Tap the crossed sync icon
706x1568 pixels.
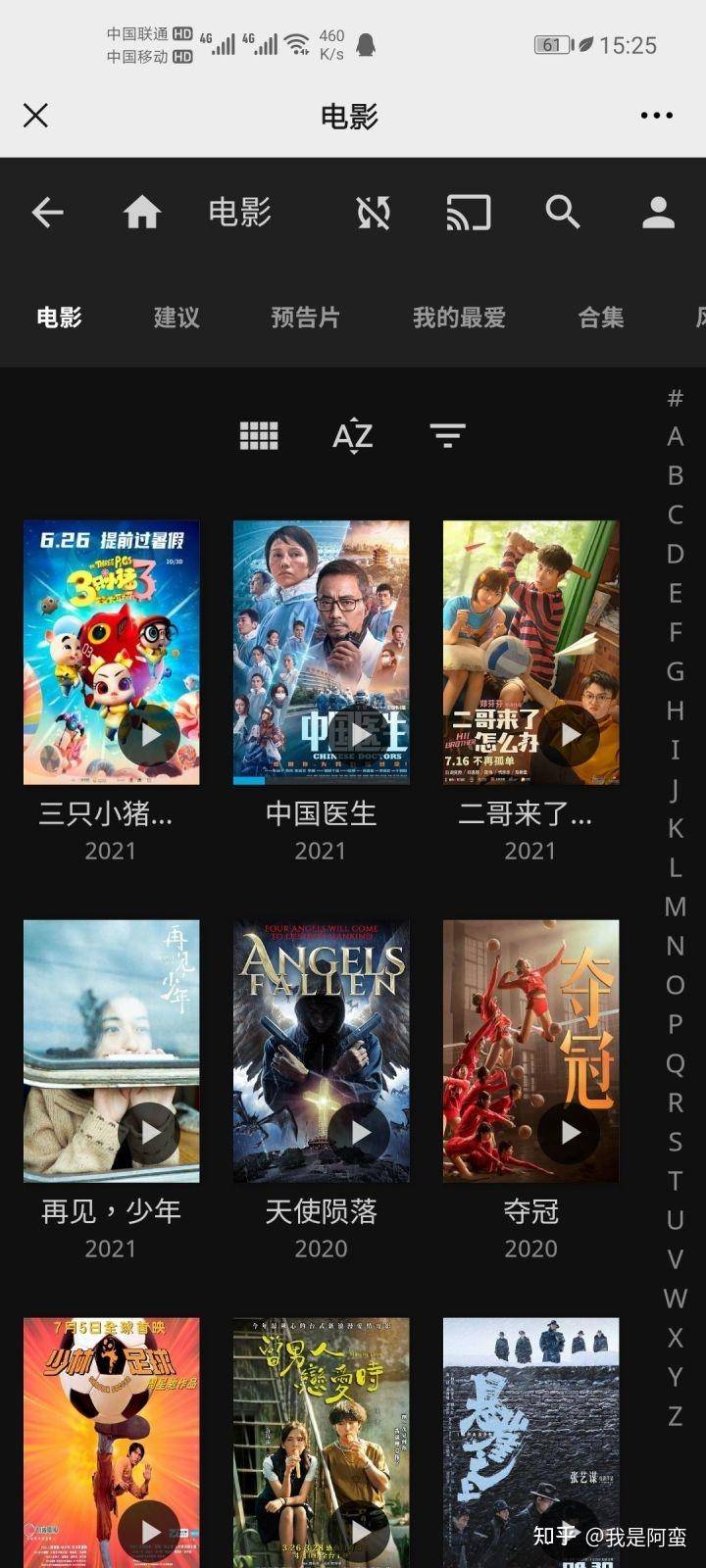373,212
